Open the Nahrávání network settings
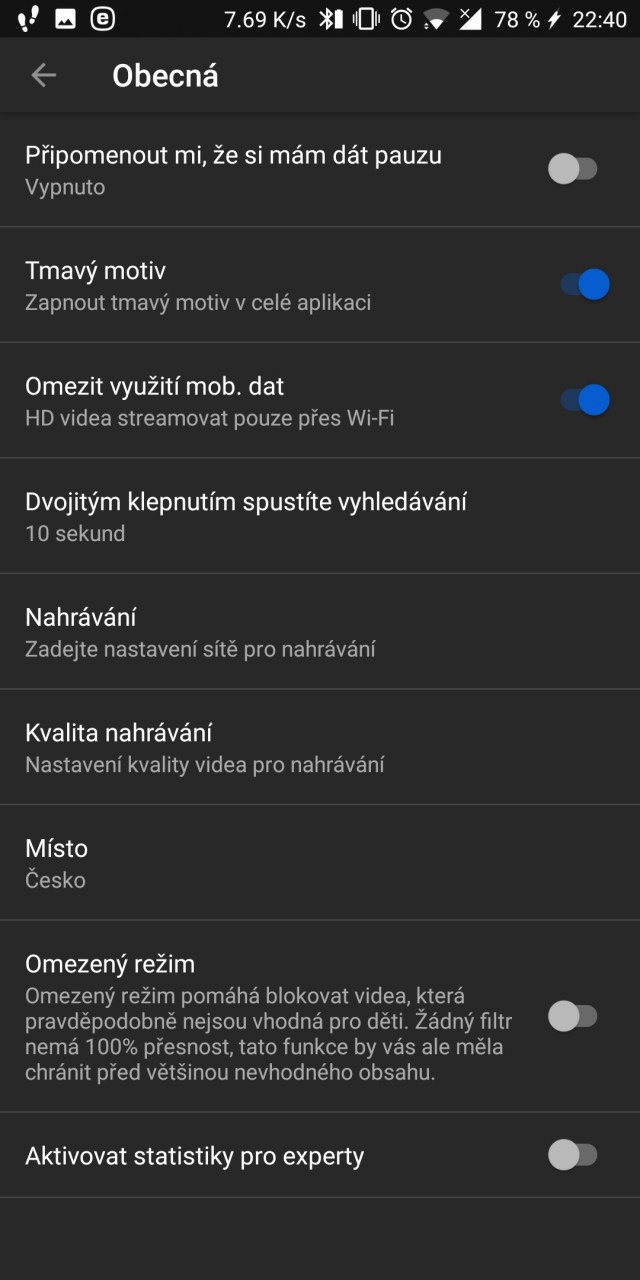The height and width of the screenshot is (1280, 640). pyautogui.click(x=320, y=632)
